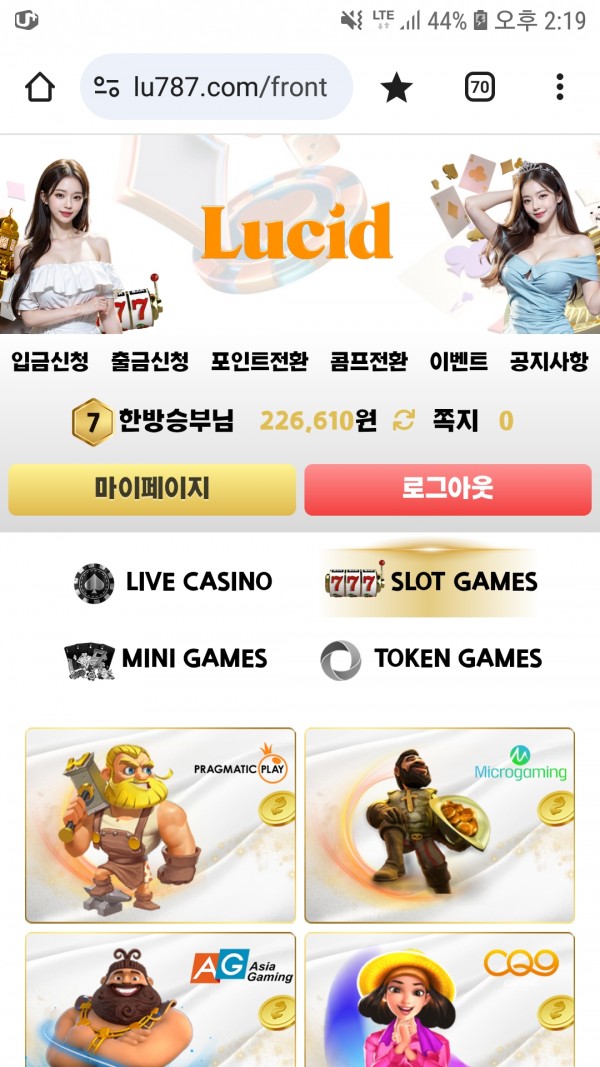The height and width of the screenshot is (1067, 600).
Task: Open the browser overflow menu
Action: tap(559, 88)
